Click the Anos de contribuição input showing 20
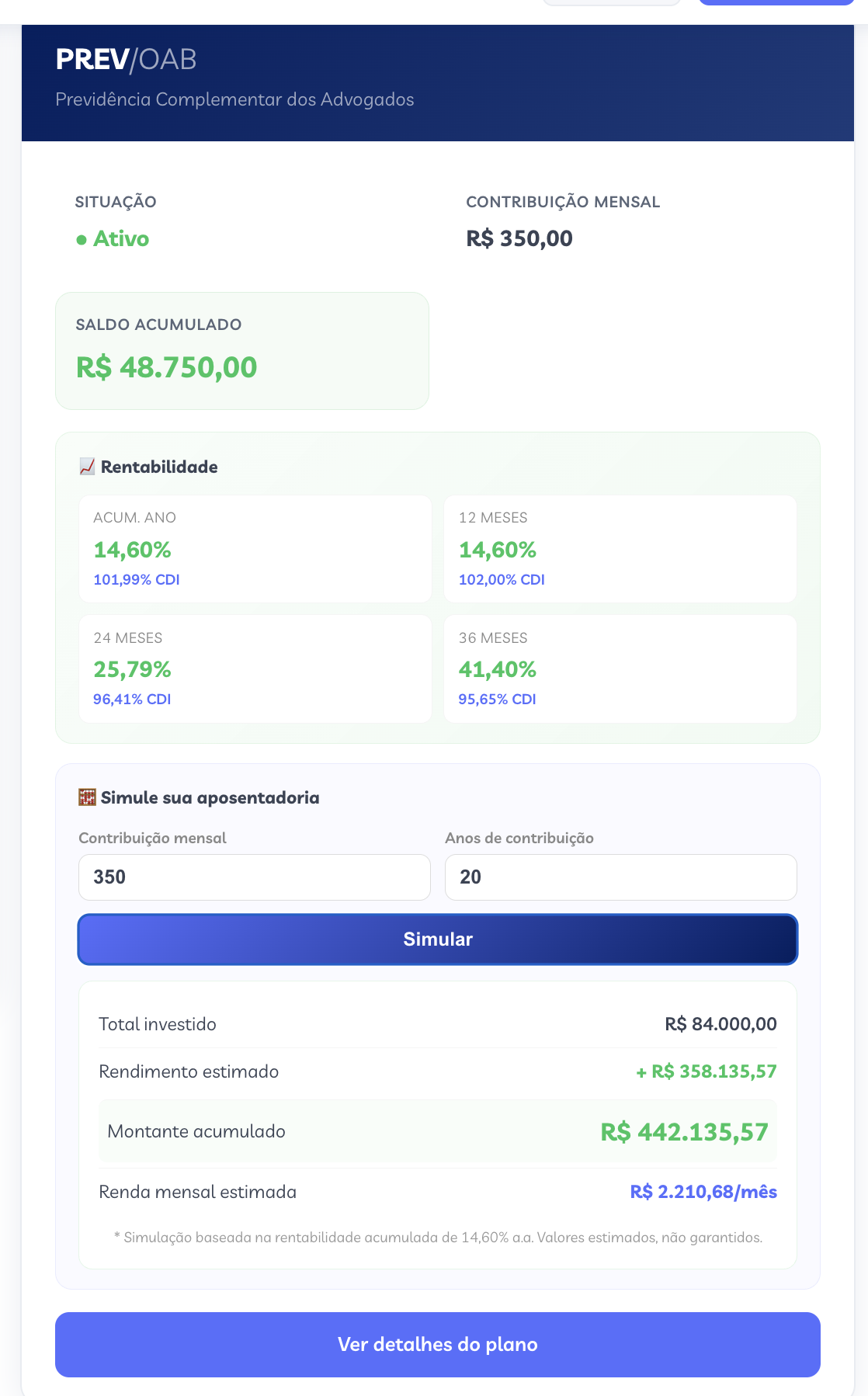868x1396 pixels. coord(620,877)
